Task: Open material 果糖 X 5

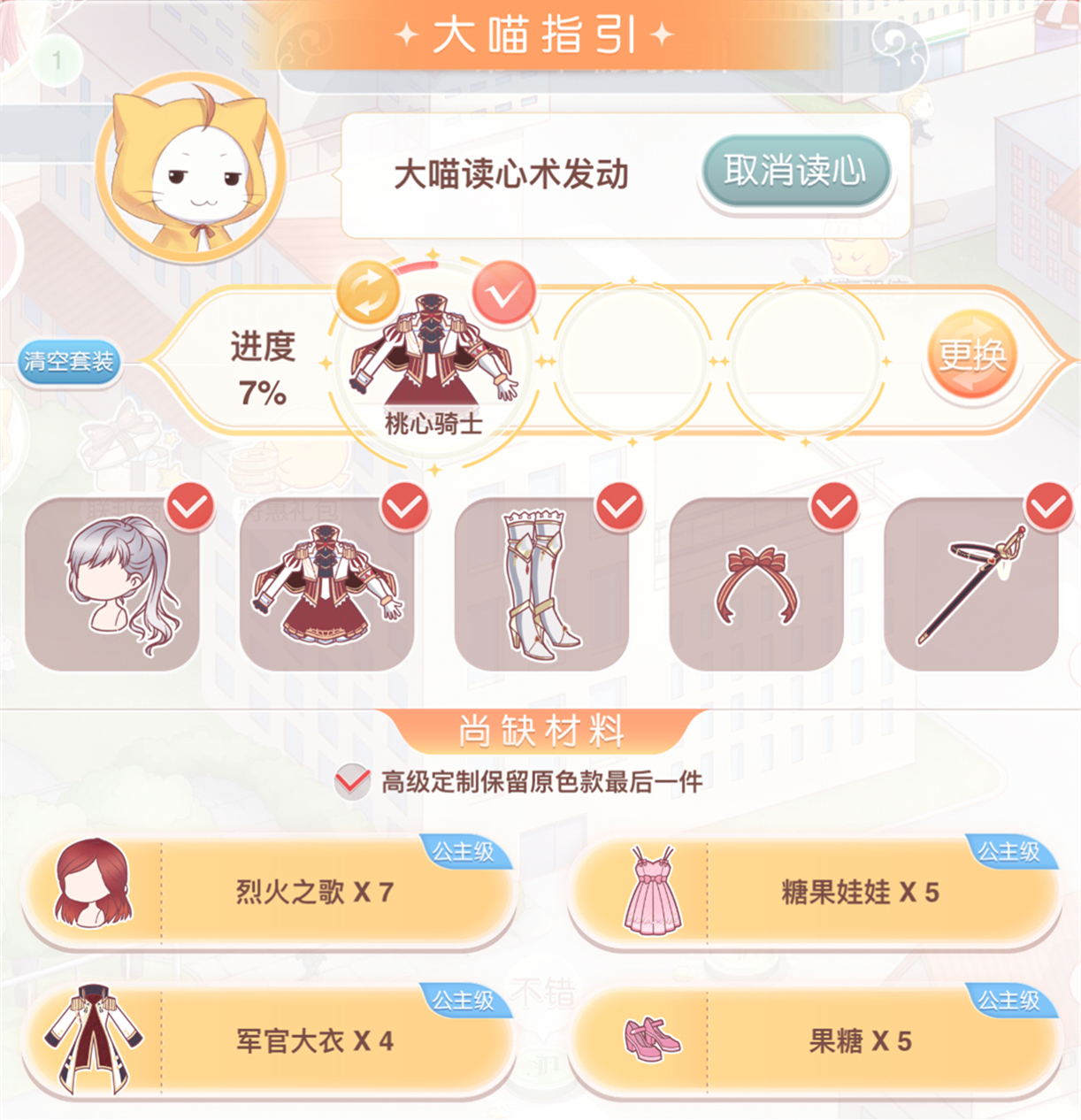Action: click(x=814, y=1040)
